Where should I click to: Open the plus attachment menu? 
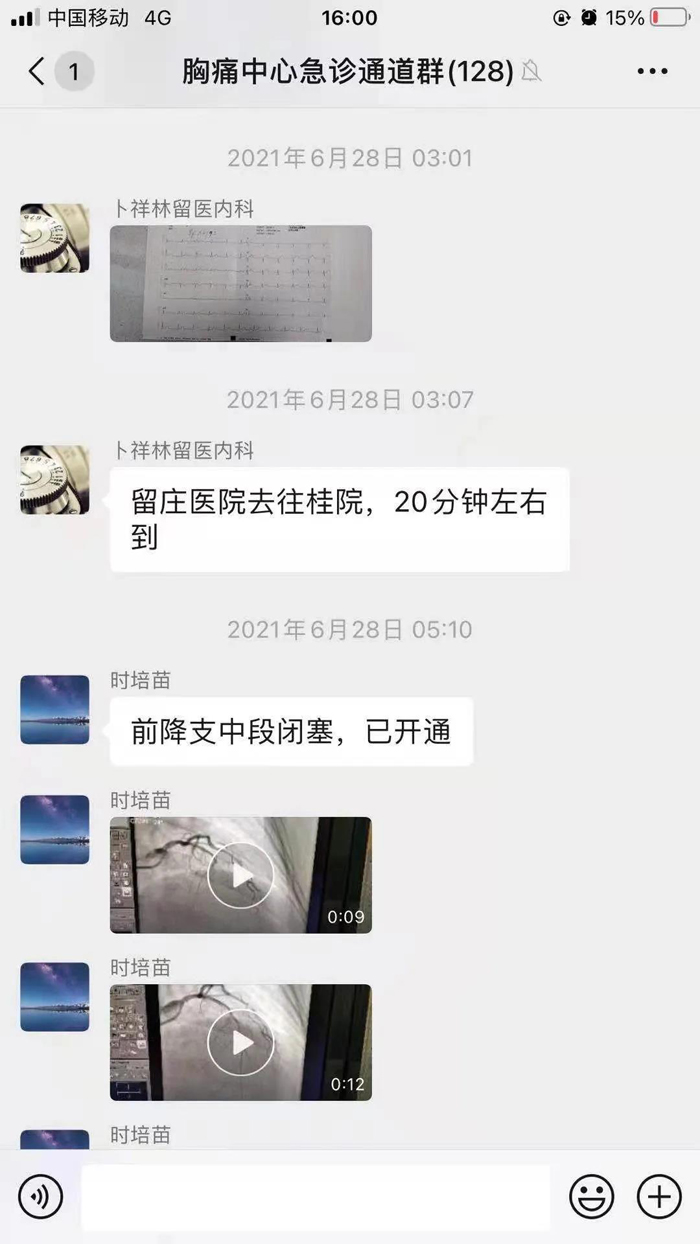658,1196
